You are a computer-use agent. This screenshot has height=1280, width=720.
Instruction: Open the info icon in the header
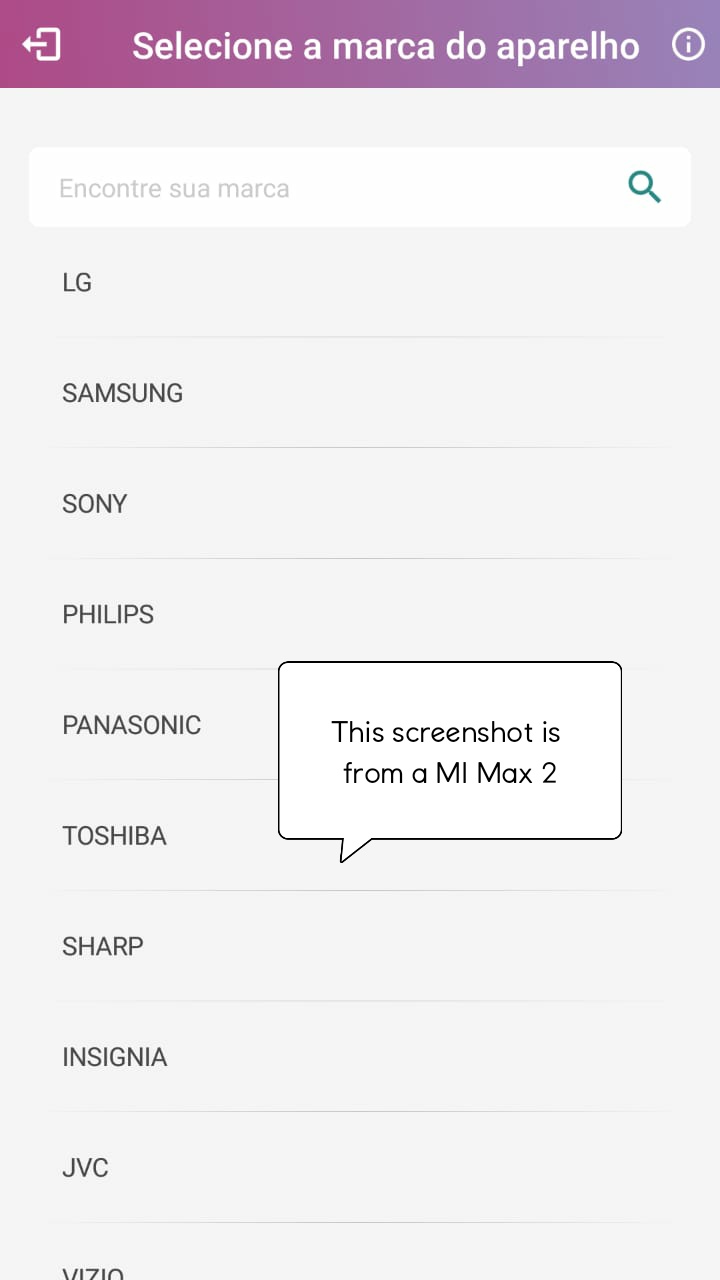point(688,45)
